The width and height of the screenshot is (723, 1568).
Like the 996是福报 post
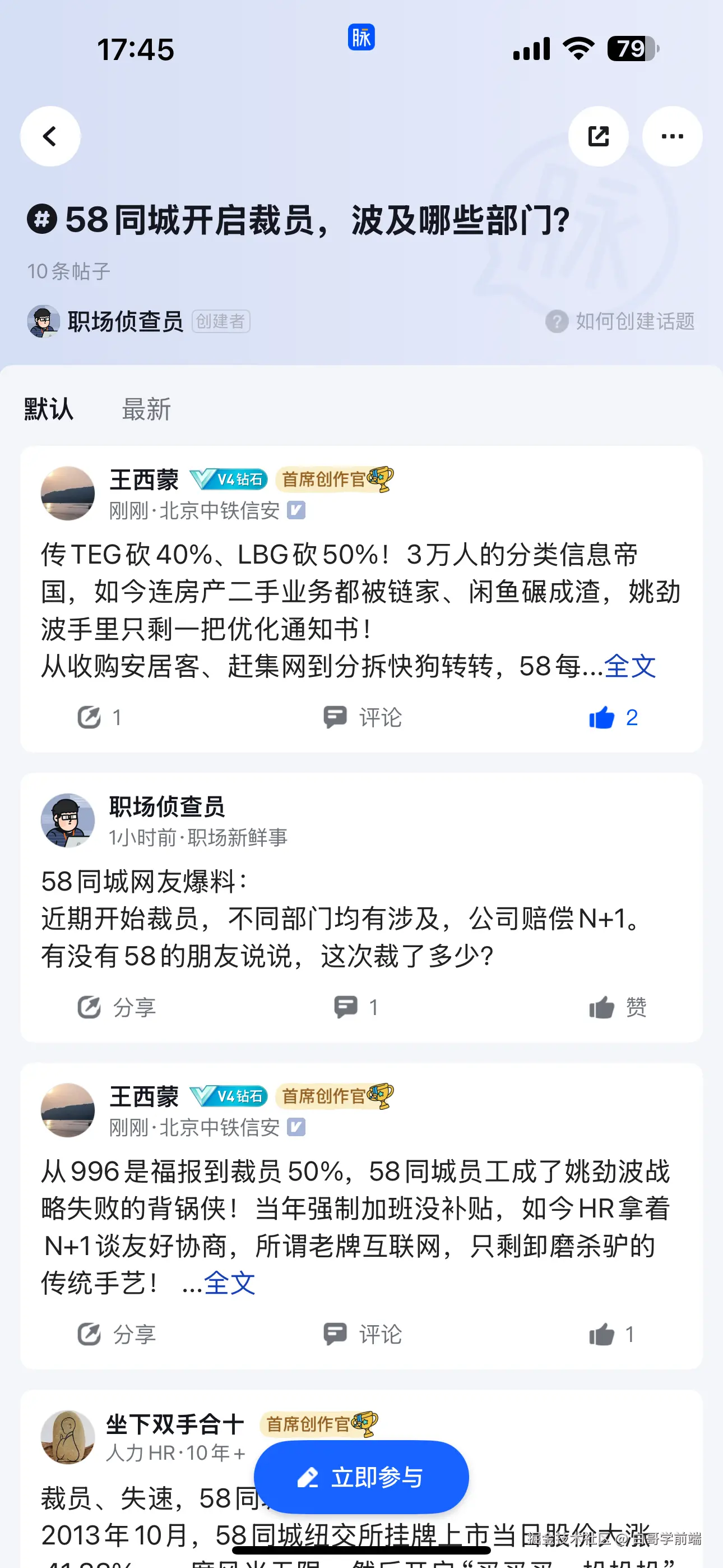pyautogui.click(x=611, y=1334)
